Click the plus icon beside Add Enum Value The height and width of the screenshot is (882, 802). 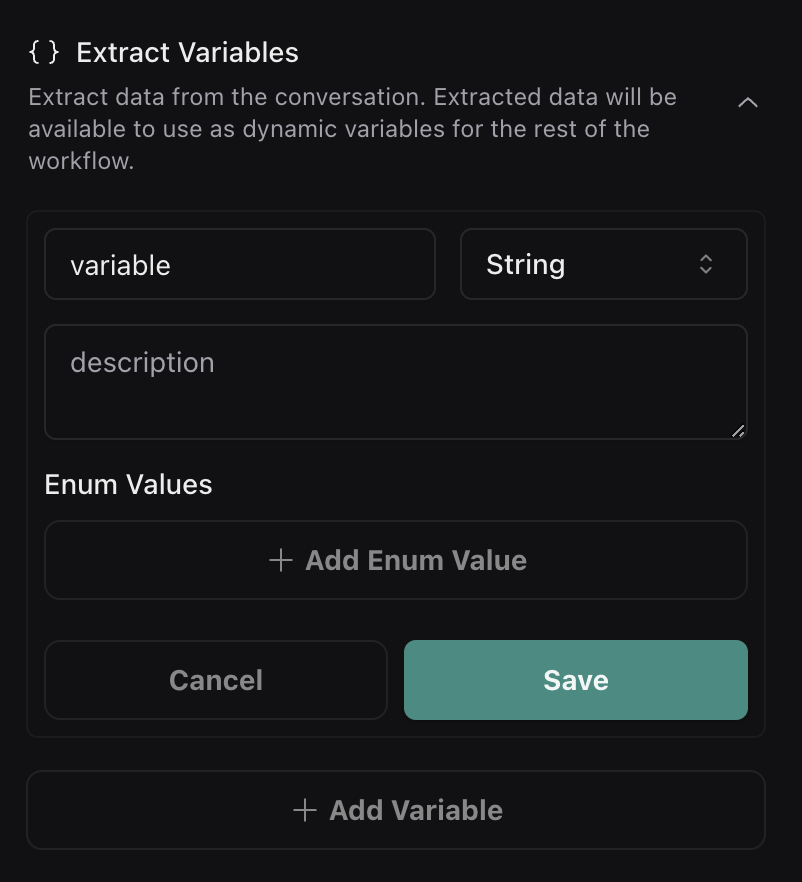pos(280,560)
